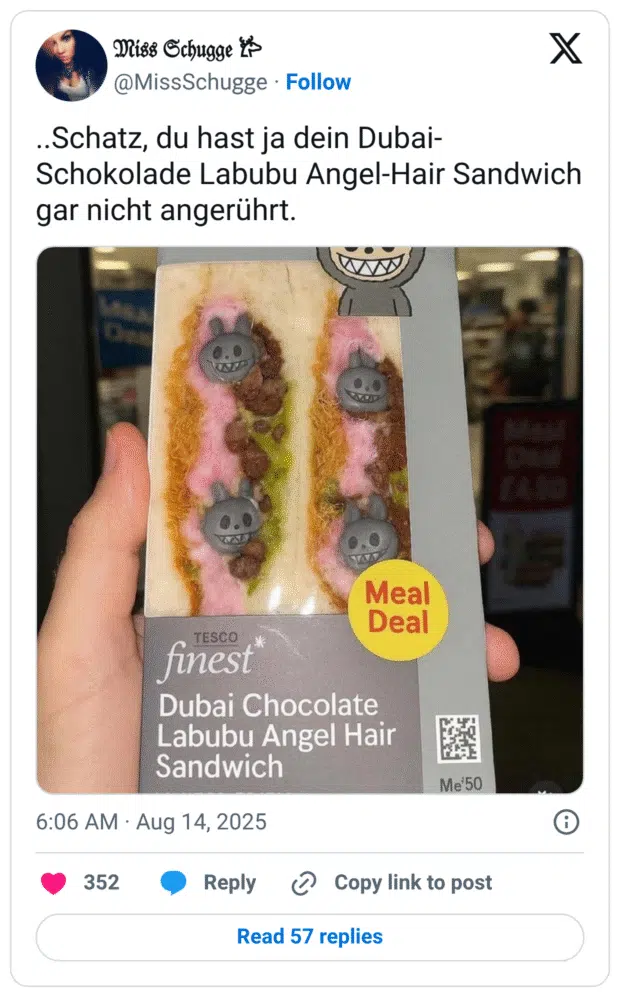This screenshot has height=997, width=620.
Task: Open Miss Schugge's profile avatar
Action: click(71, 65)
